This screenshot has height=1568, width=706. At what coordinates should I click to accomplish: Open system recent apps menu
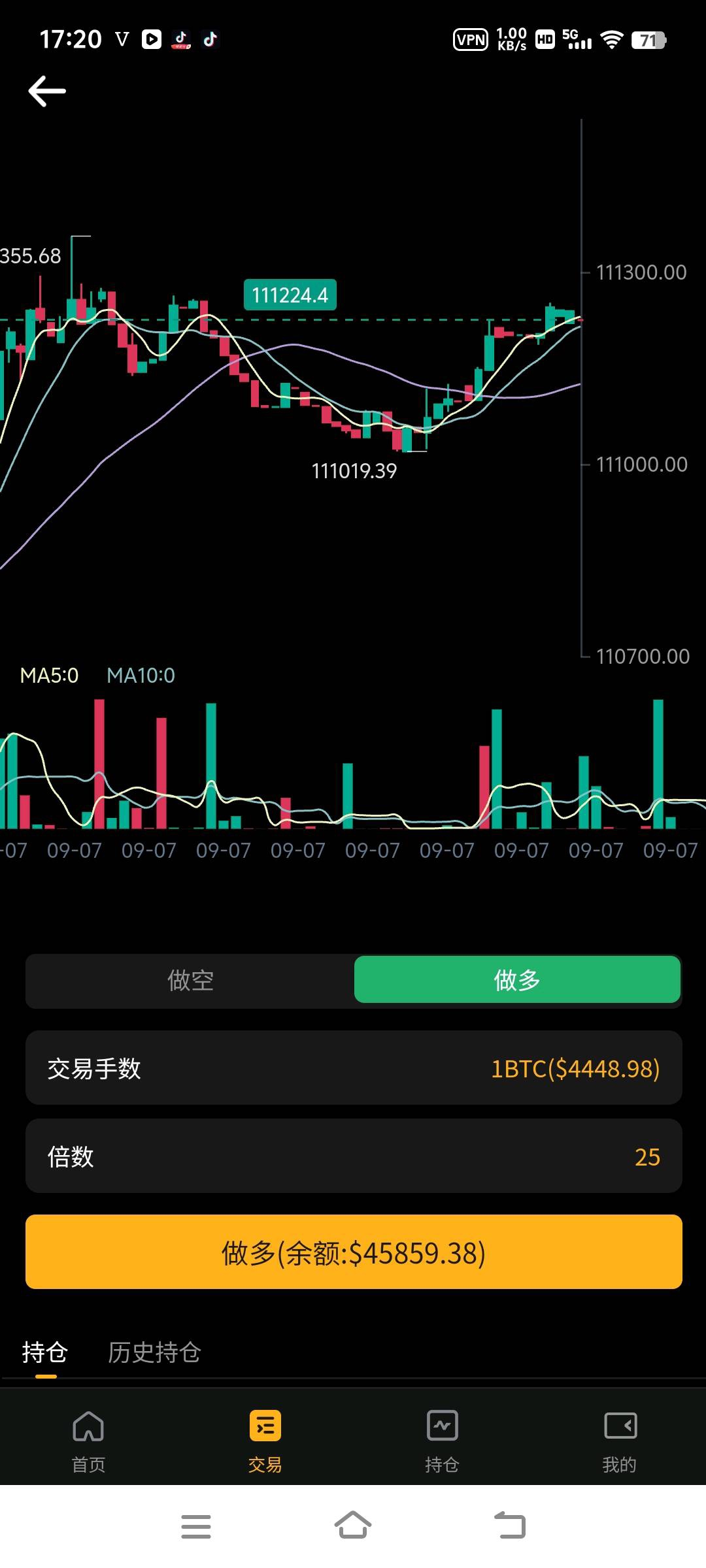click(x=196, y=1526)
